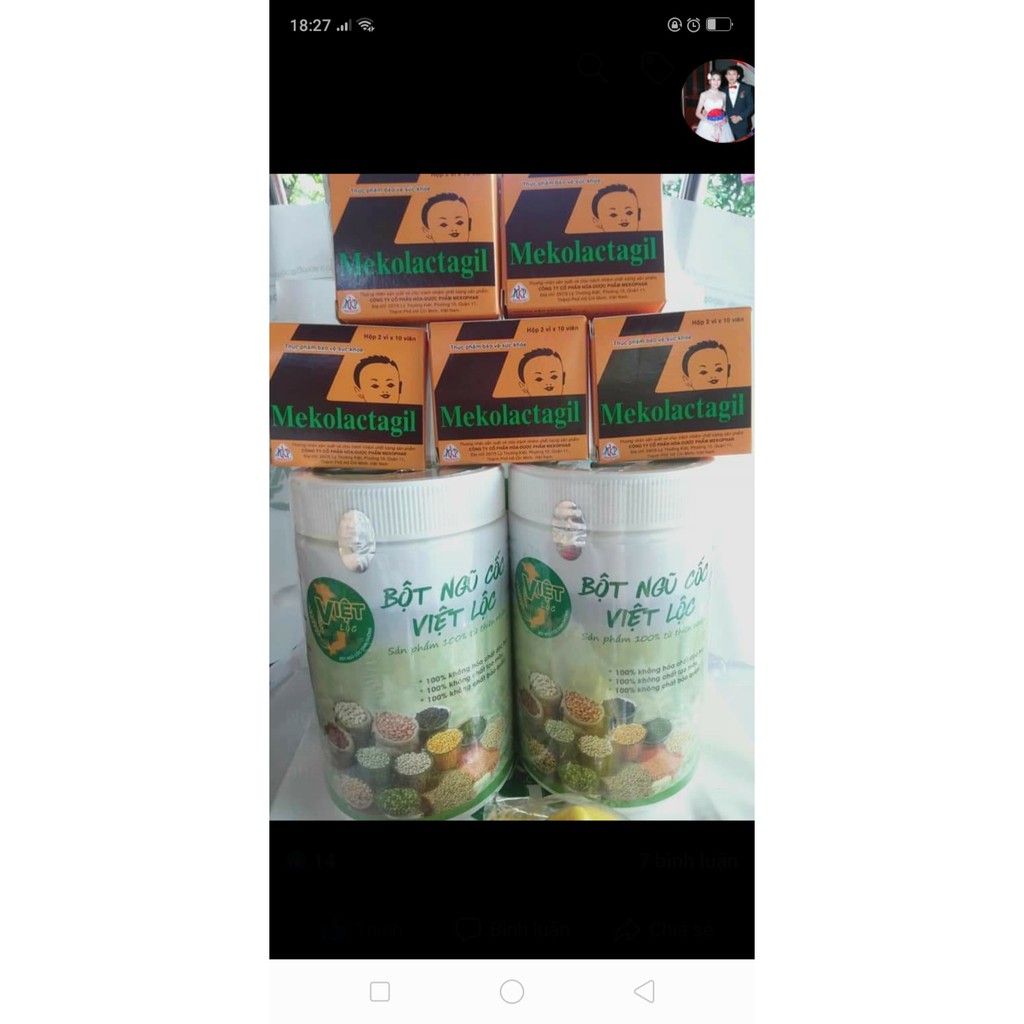
Task: View the 7 bình luận comments
Action: click(688, 861)
